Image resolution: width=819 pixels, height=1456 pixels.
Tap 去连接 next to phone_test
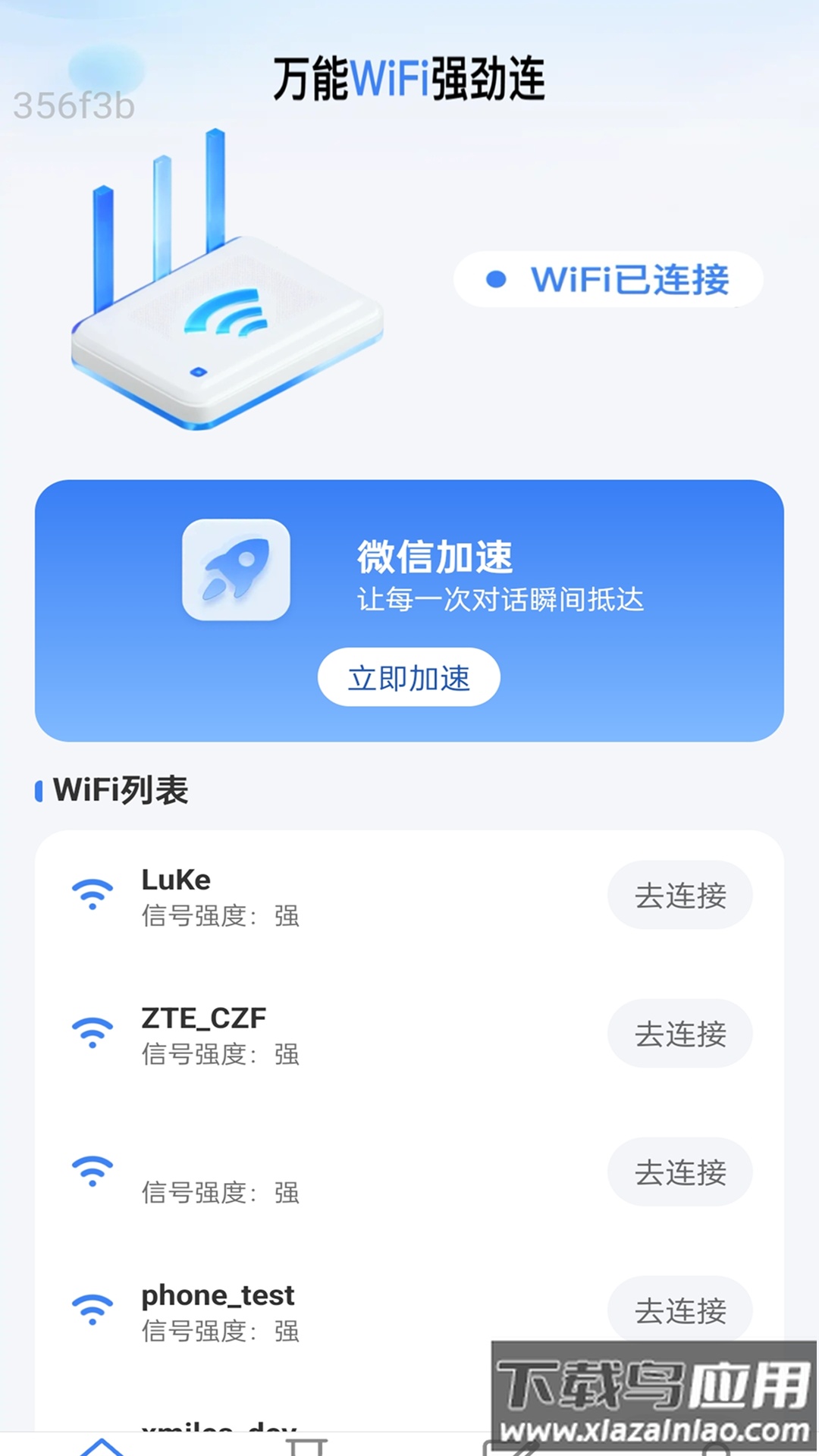pos(680,1310)
